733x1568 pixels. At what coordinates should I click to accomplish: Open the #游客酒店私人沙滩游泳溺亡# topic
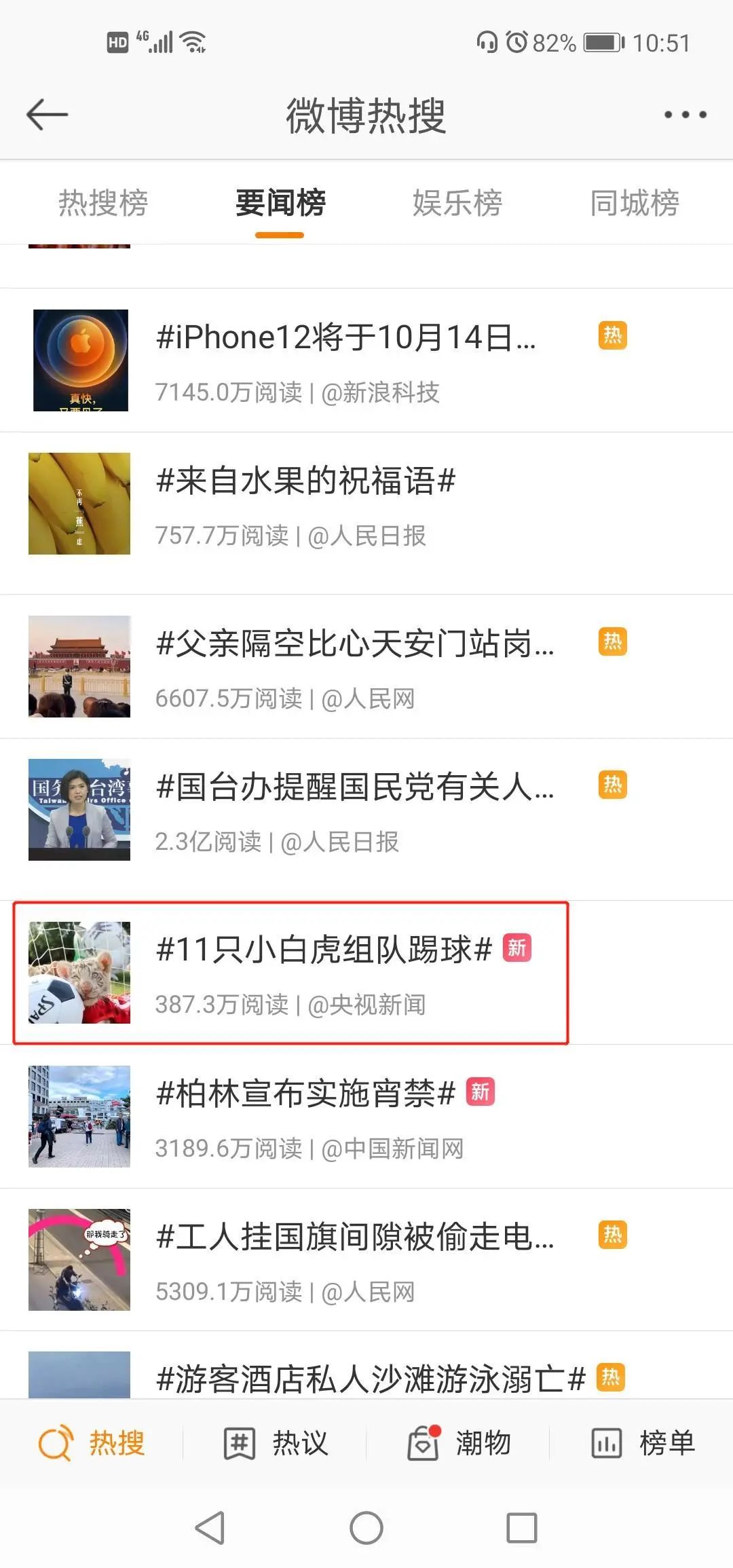[x=370, y=1379]
